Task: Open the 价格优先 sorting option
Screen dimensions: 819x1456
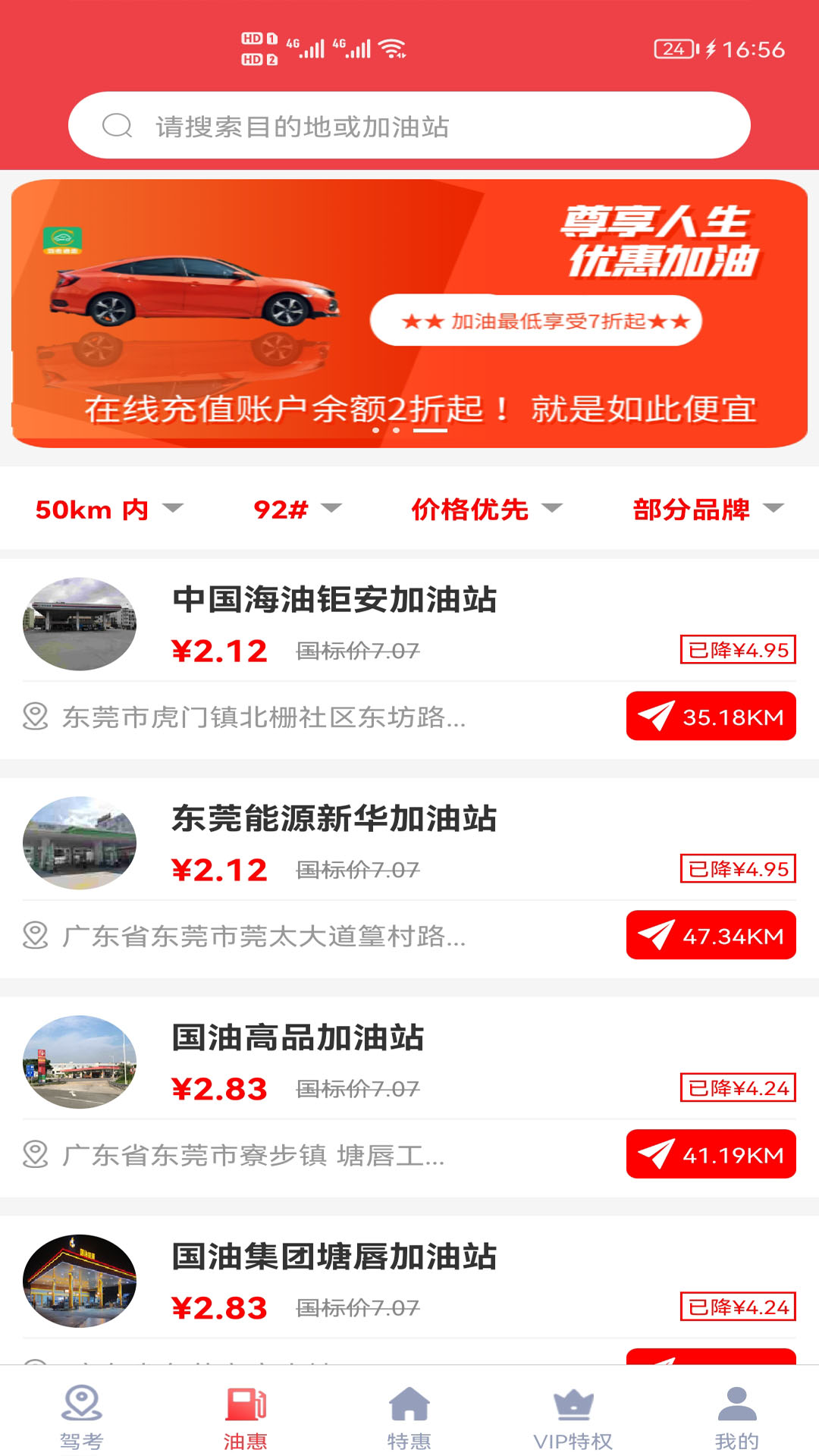Action: coord(485,510)
